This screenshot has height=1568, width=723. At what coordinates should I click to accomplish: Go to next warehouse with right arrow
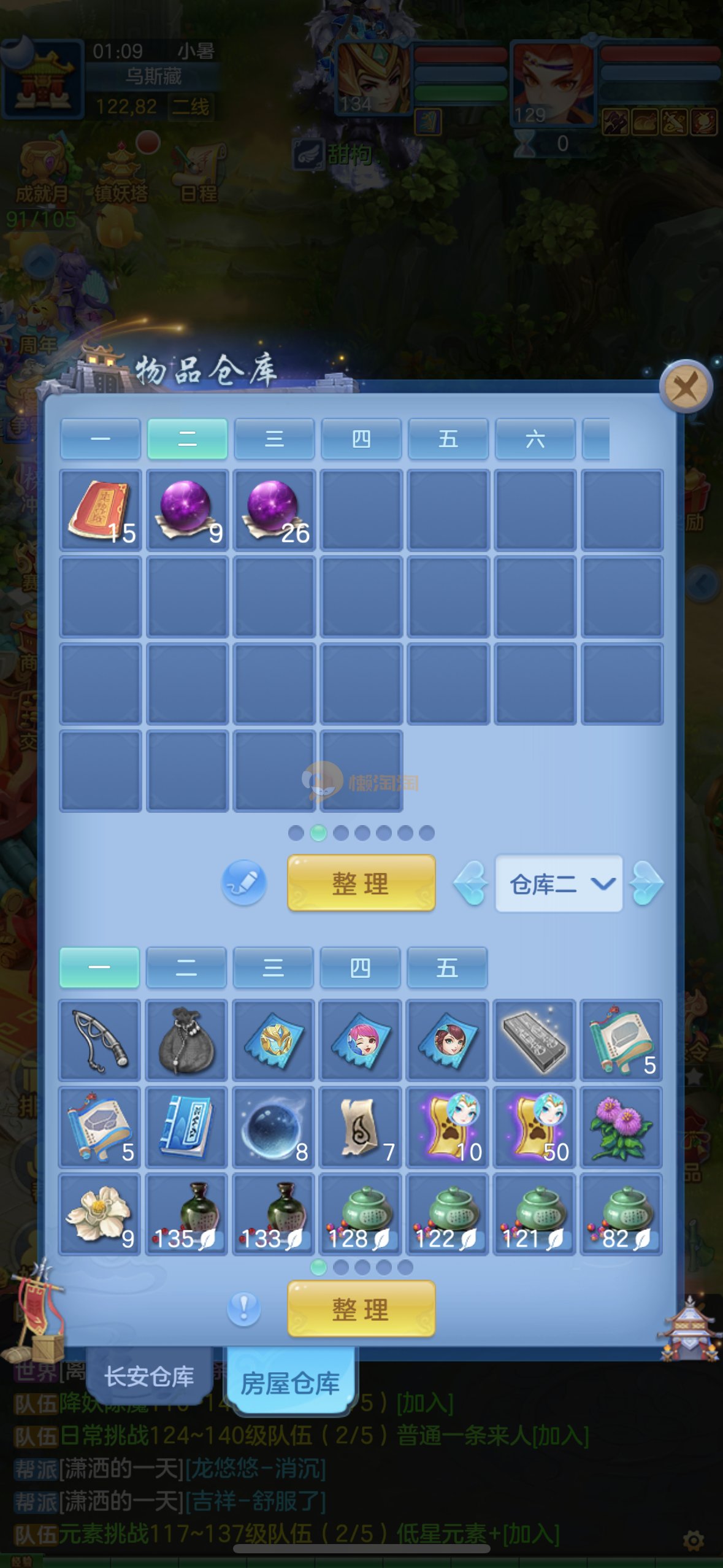pyautogui.click(x=646, y=883)
